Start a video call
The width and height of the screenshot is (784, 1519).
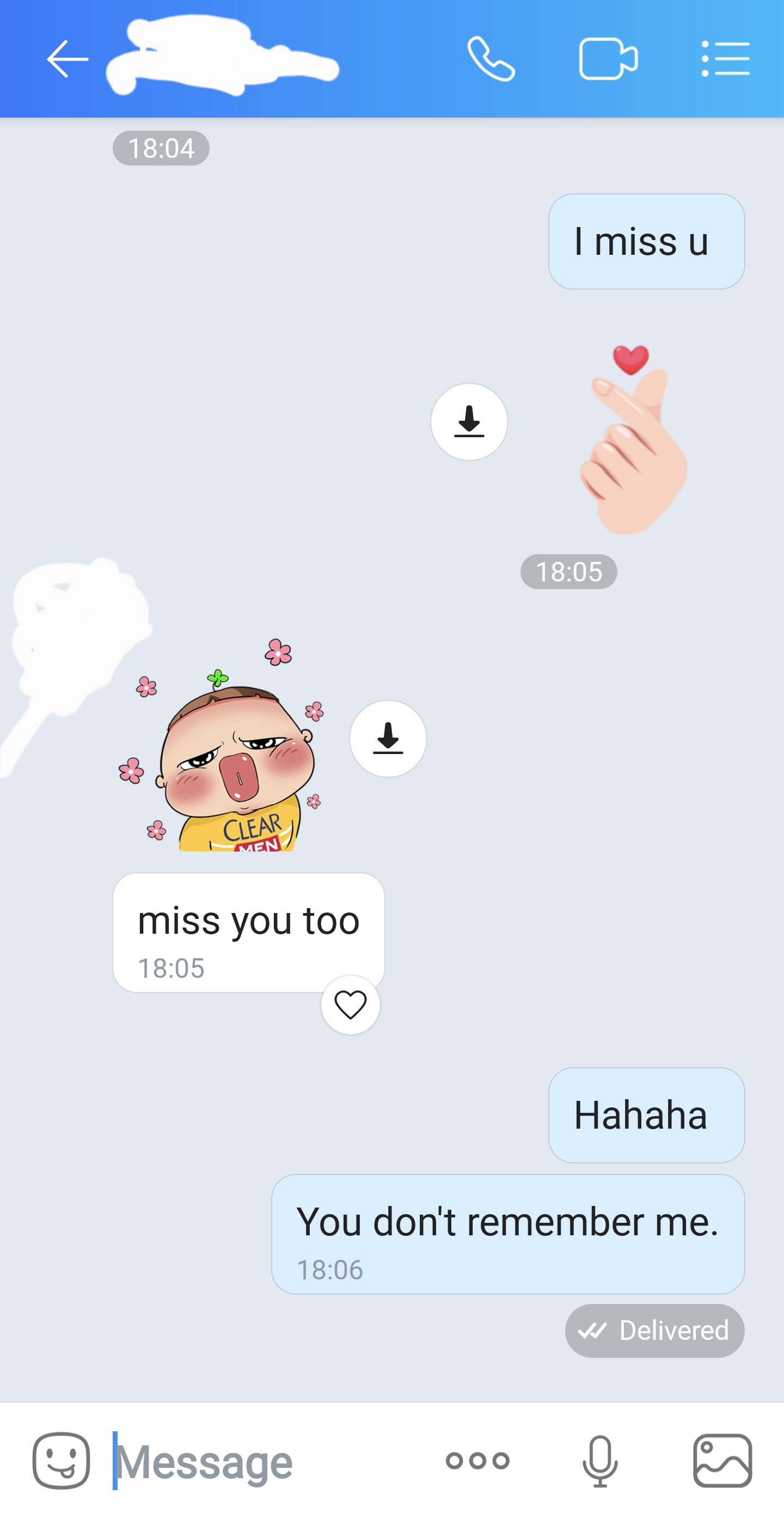pyautogui.click(x=608, y=59)
